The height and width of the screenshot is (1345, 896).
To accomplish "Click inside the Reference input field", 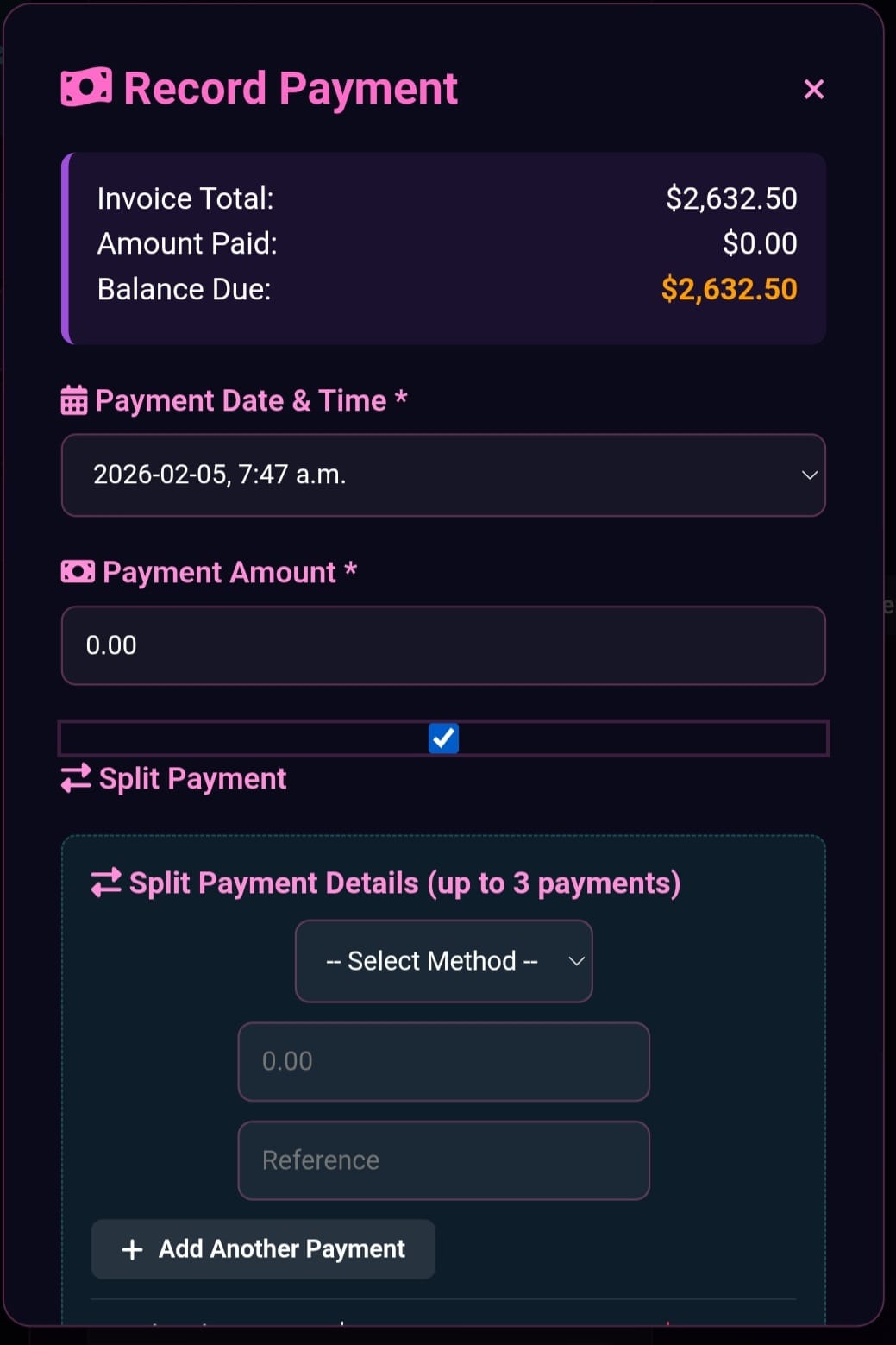I will [443, 1160].
